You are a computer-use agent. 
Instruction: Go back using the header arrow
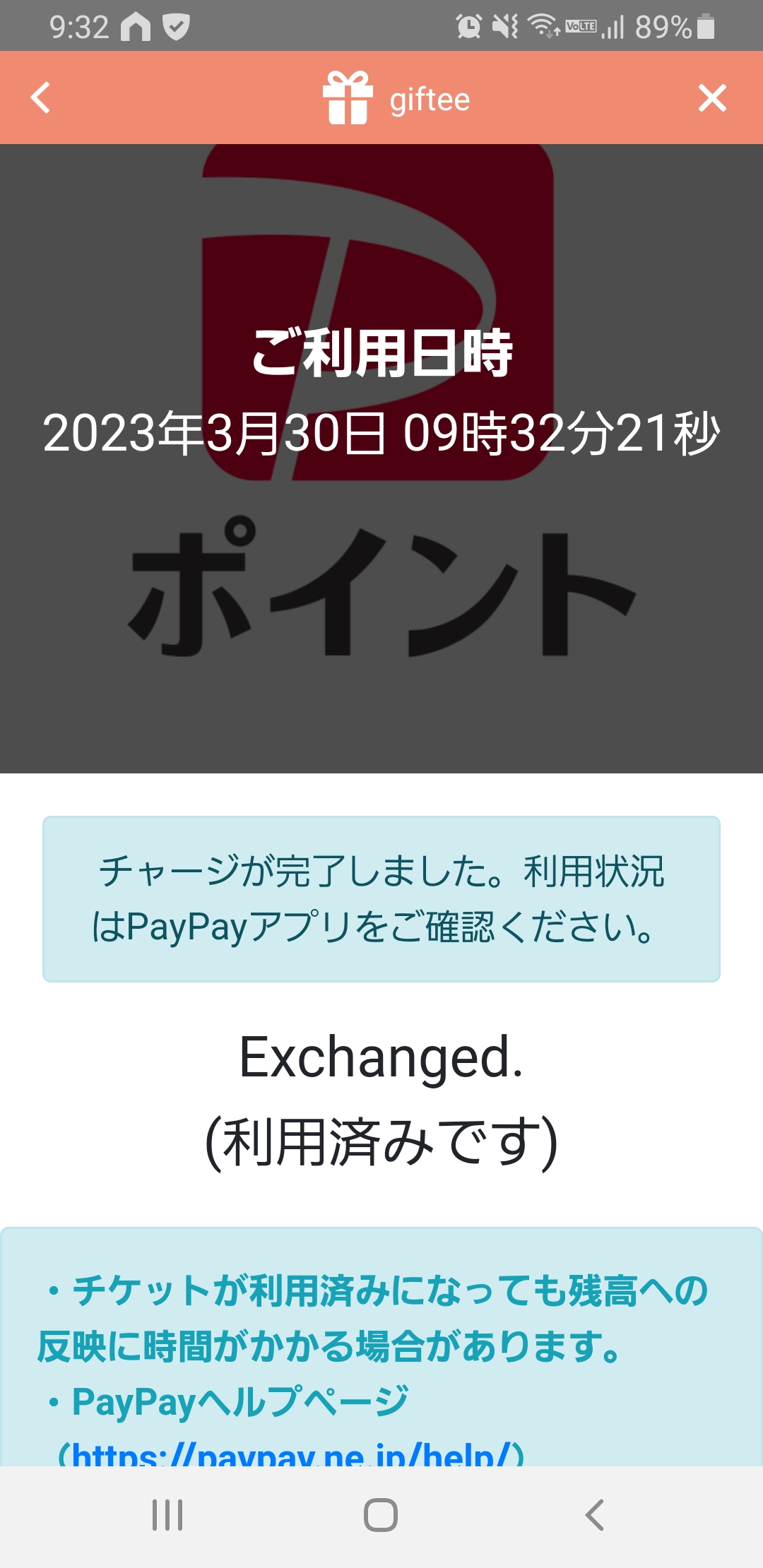[x=41, y=98]
